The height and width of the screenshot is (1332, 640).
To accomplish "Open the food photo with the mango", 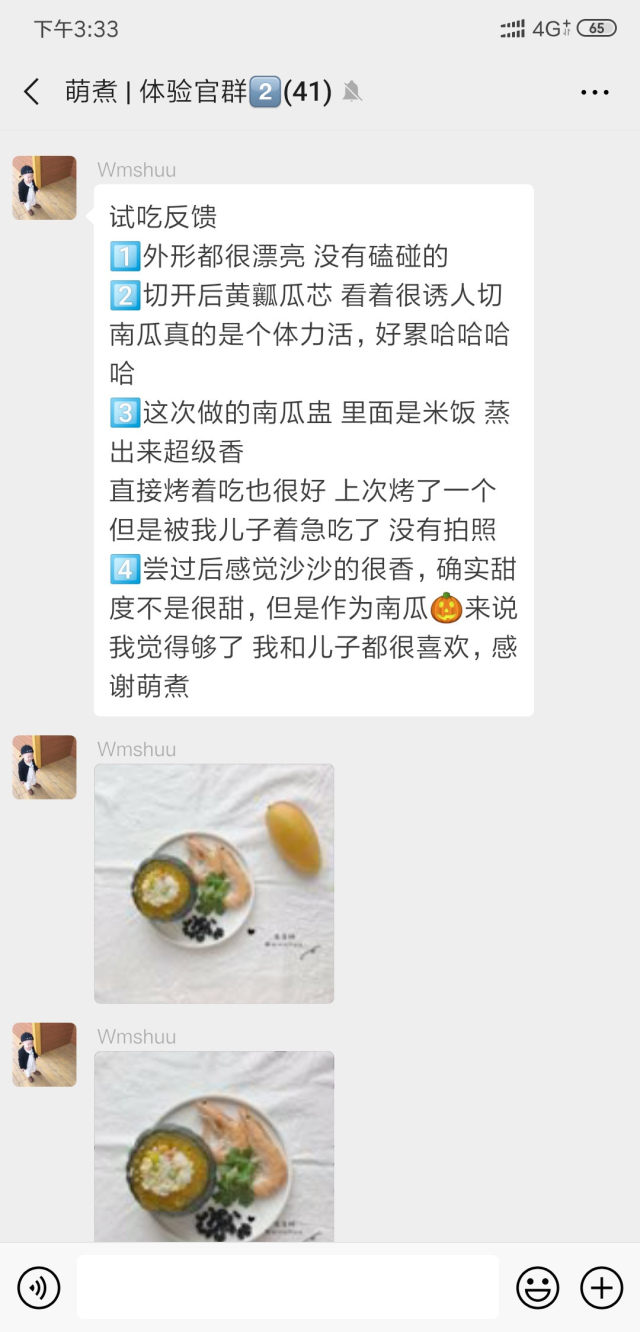I will [x=214, y=883].
